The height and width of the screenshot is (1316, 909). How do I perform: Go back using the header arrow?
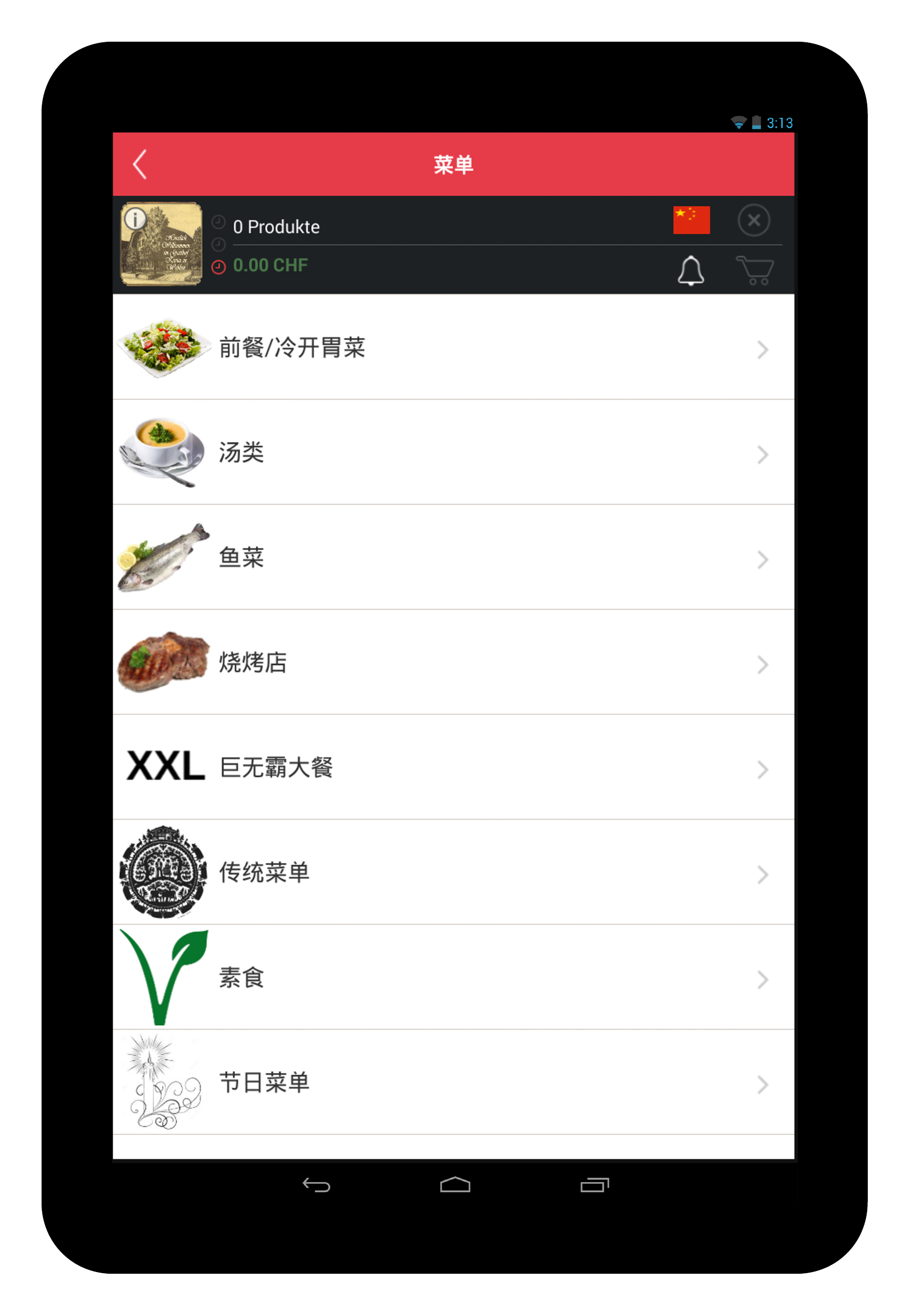tap(140, 165)
